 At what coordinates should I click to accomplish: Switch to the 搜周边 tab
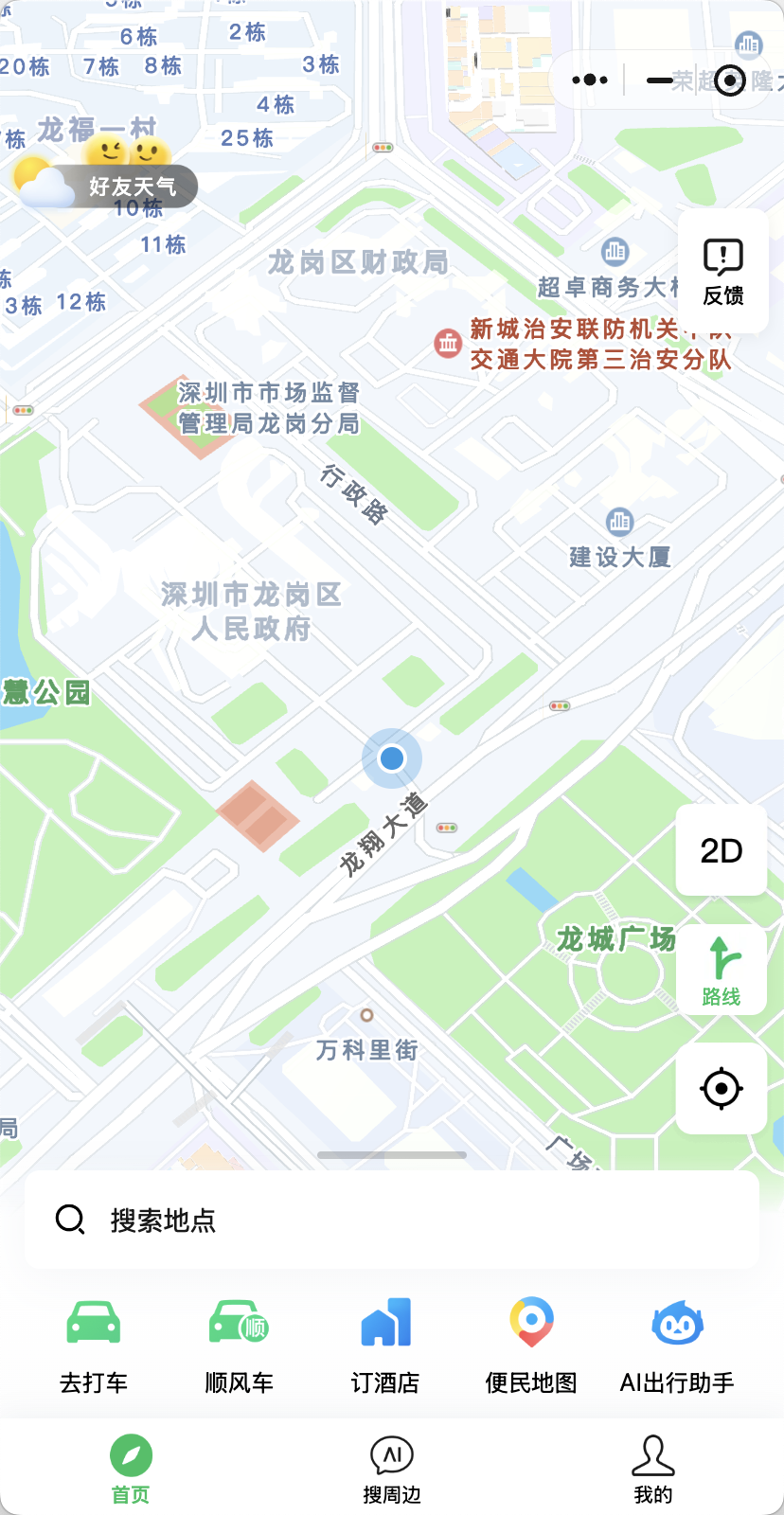[x=392, y=1468]
